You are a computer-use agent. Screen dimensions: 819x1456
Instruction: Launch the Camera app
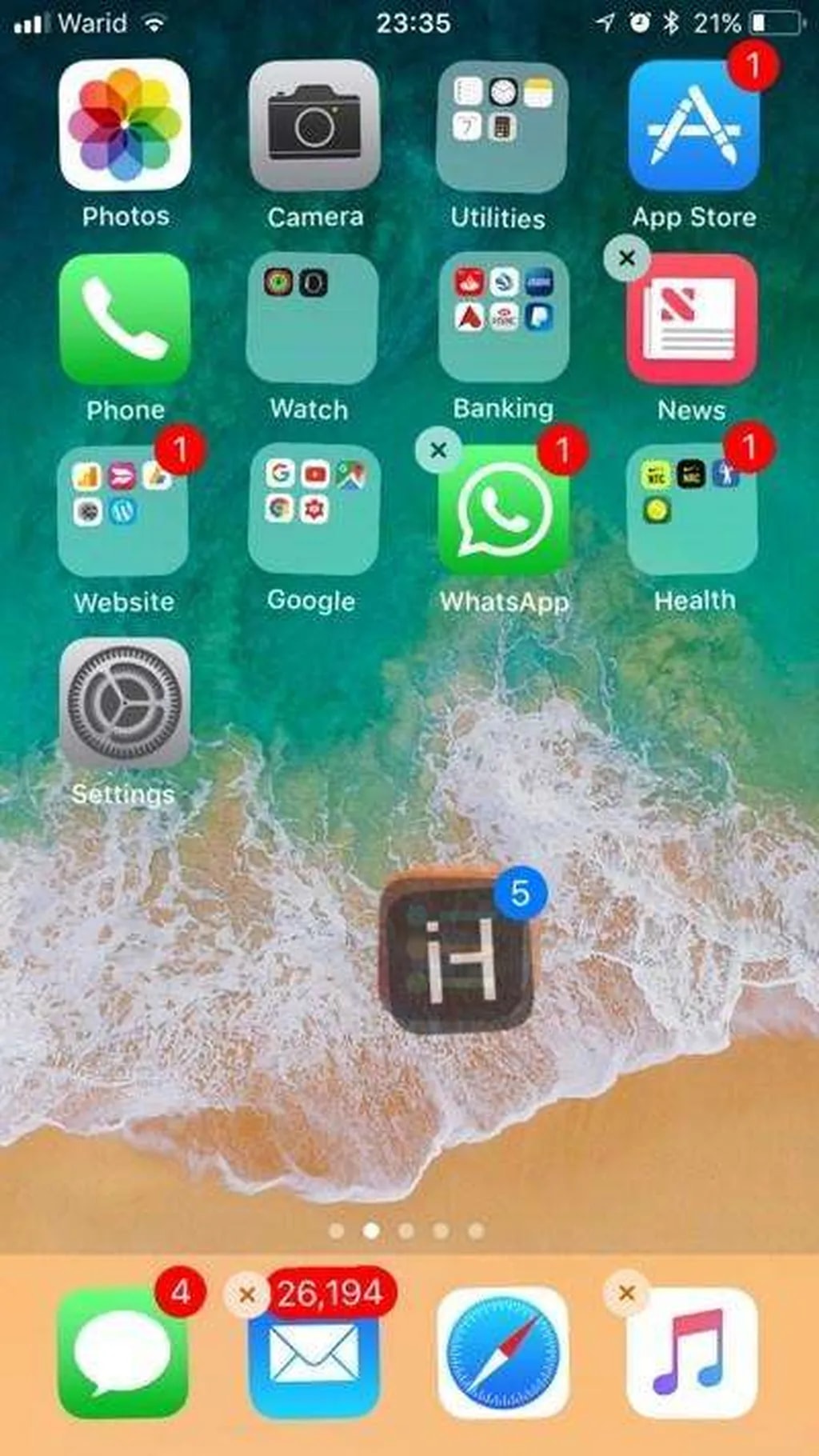[x=314, y=125]
